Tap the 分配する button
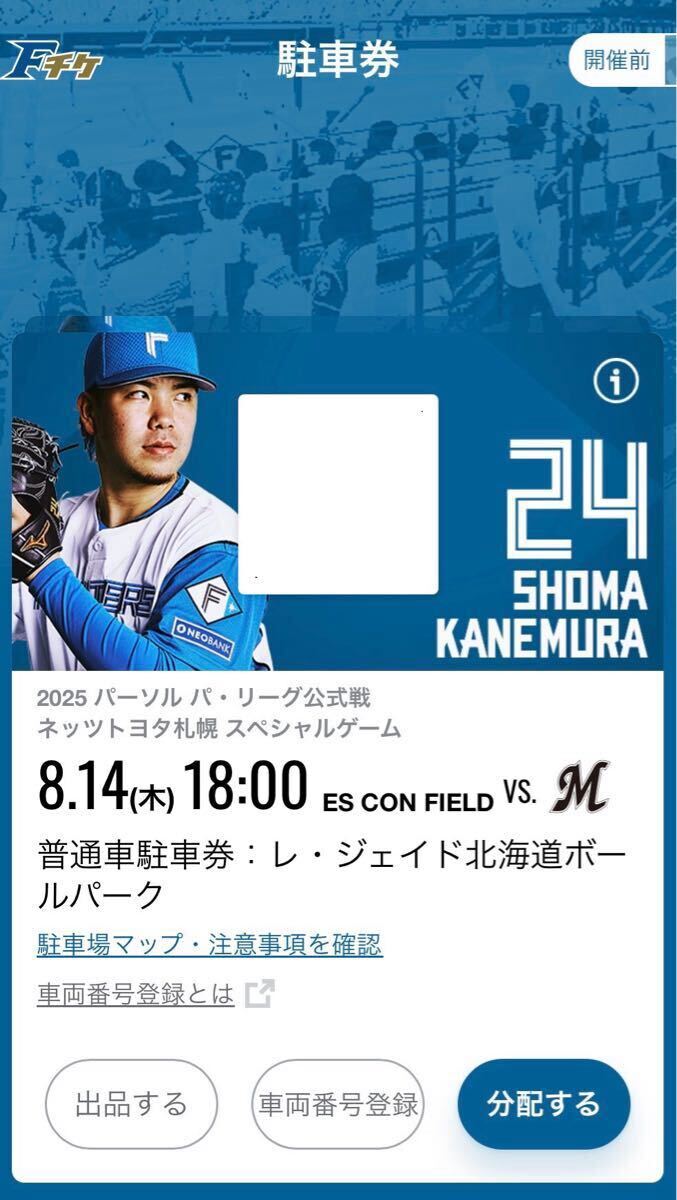The height and width of the screenshot is (1200, 677). point(543,1104)
